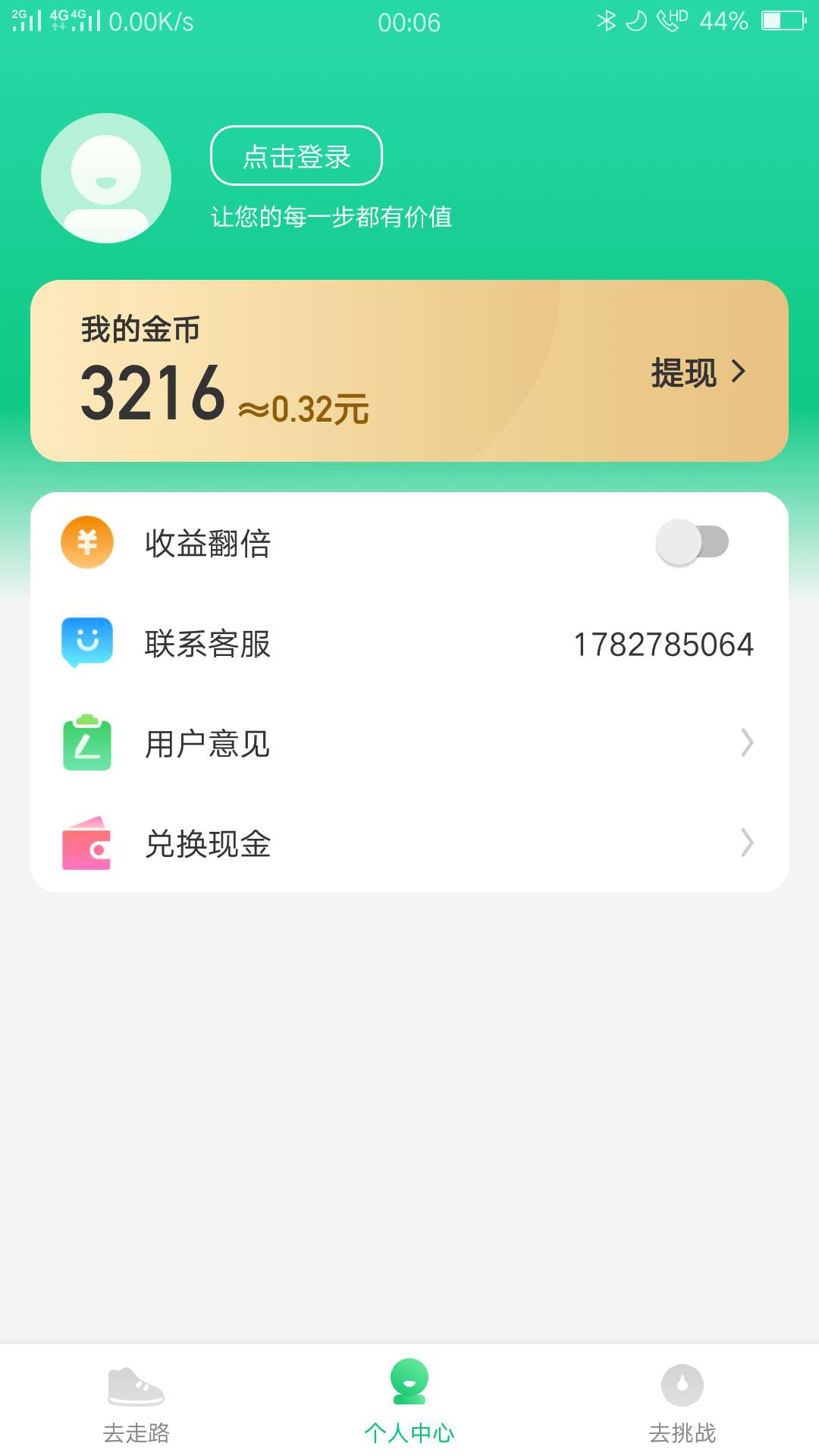Click the 用户意见 clipboard icon
The height and width of the screenshot is (1456, 819).
86,743
